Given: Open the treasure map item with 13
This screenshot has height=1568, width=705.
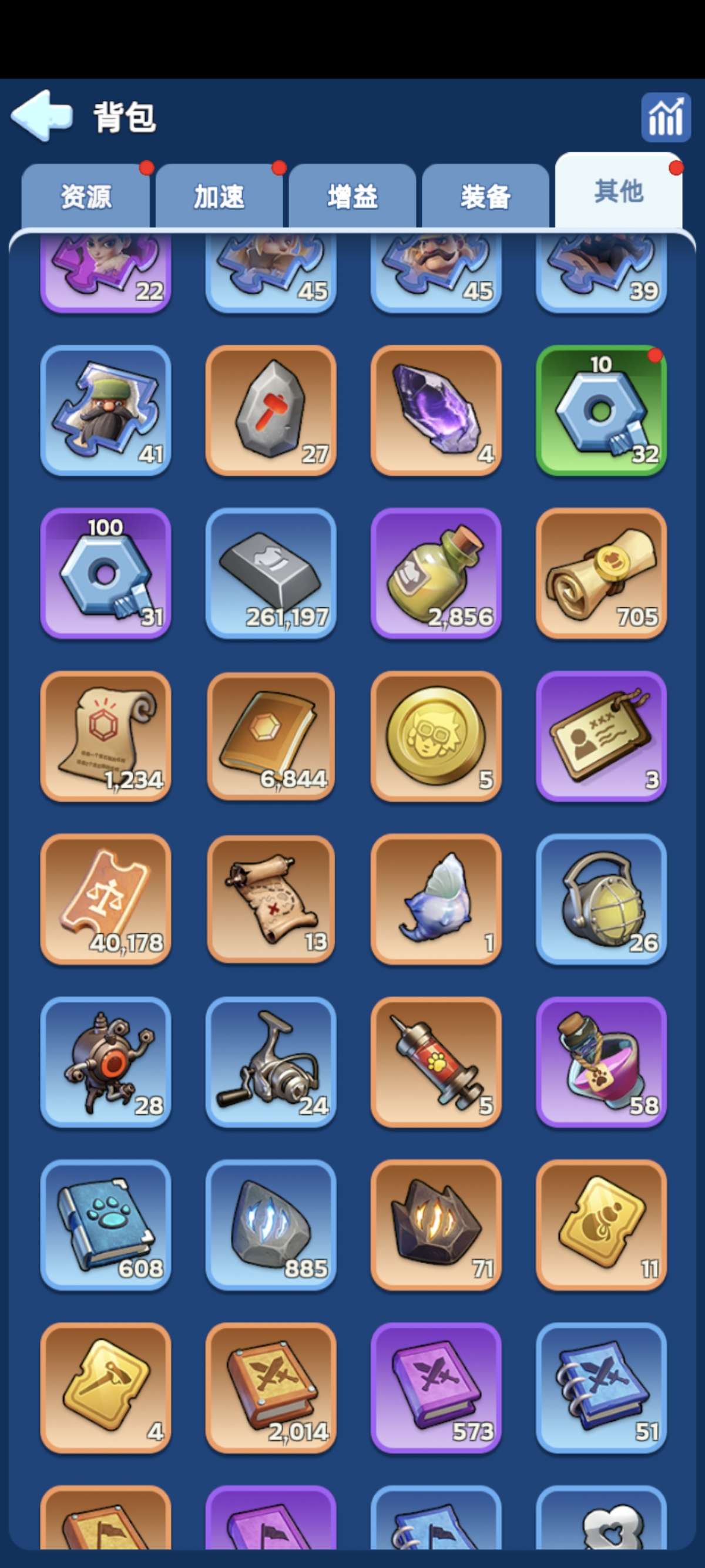Looking at the screenshot, I should [271, 899].
